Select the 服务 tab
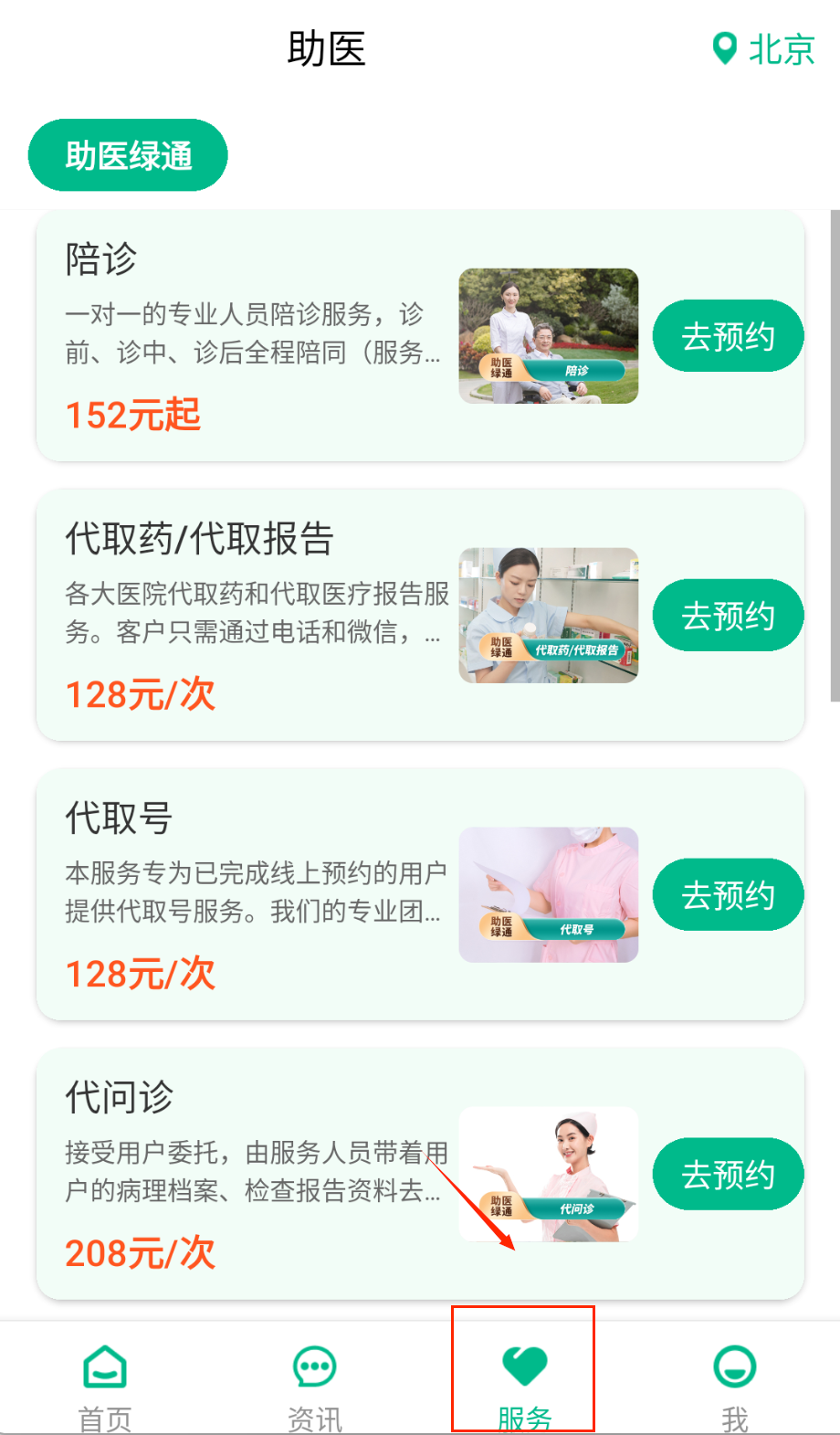Image resolution: width=840 pixels, height=1435 pixels. [524, 1386]
